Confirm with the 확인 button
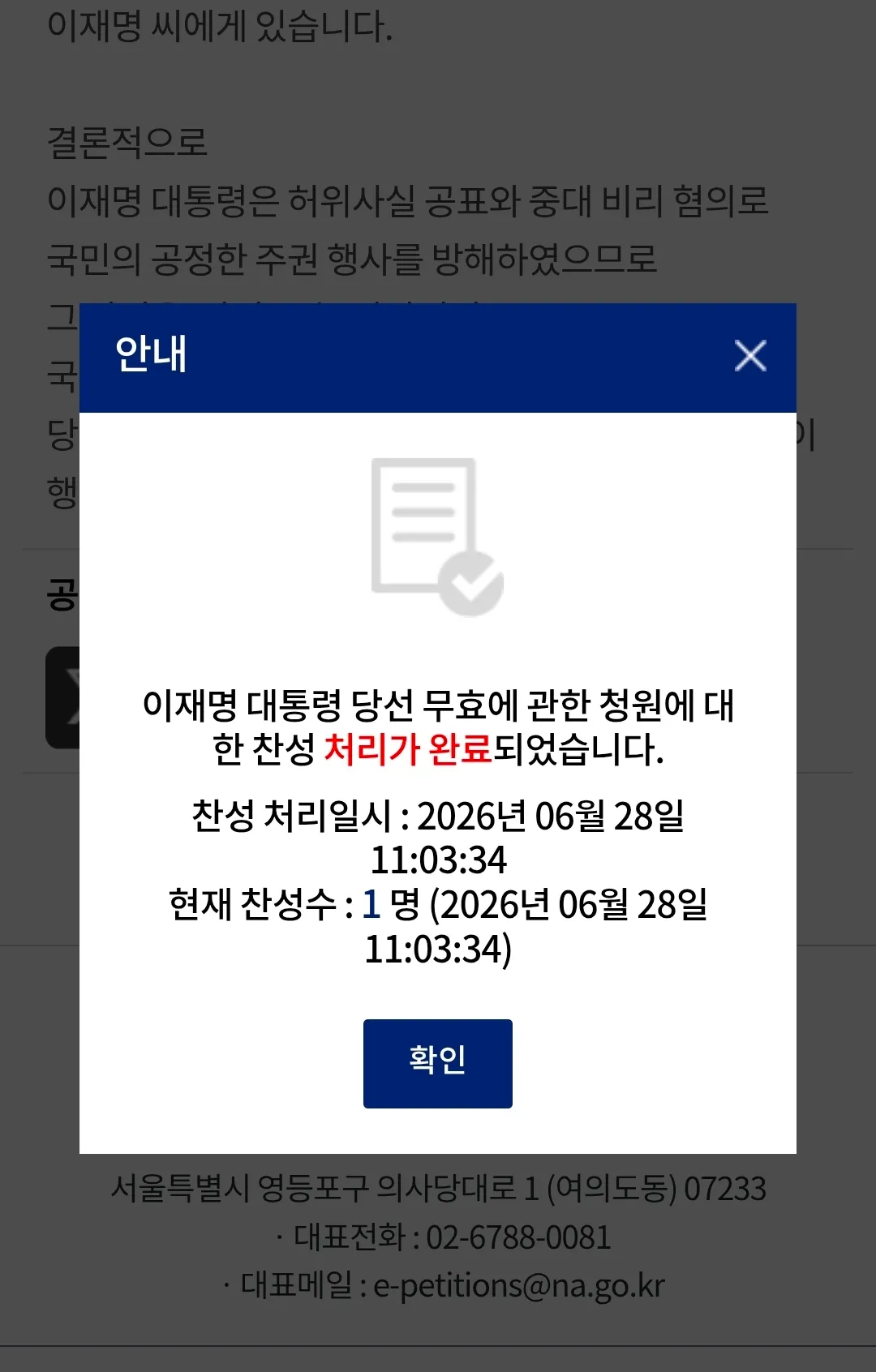Image resolution: width=876 pixels, height=1372 pixels. (x=438, y=1063)
